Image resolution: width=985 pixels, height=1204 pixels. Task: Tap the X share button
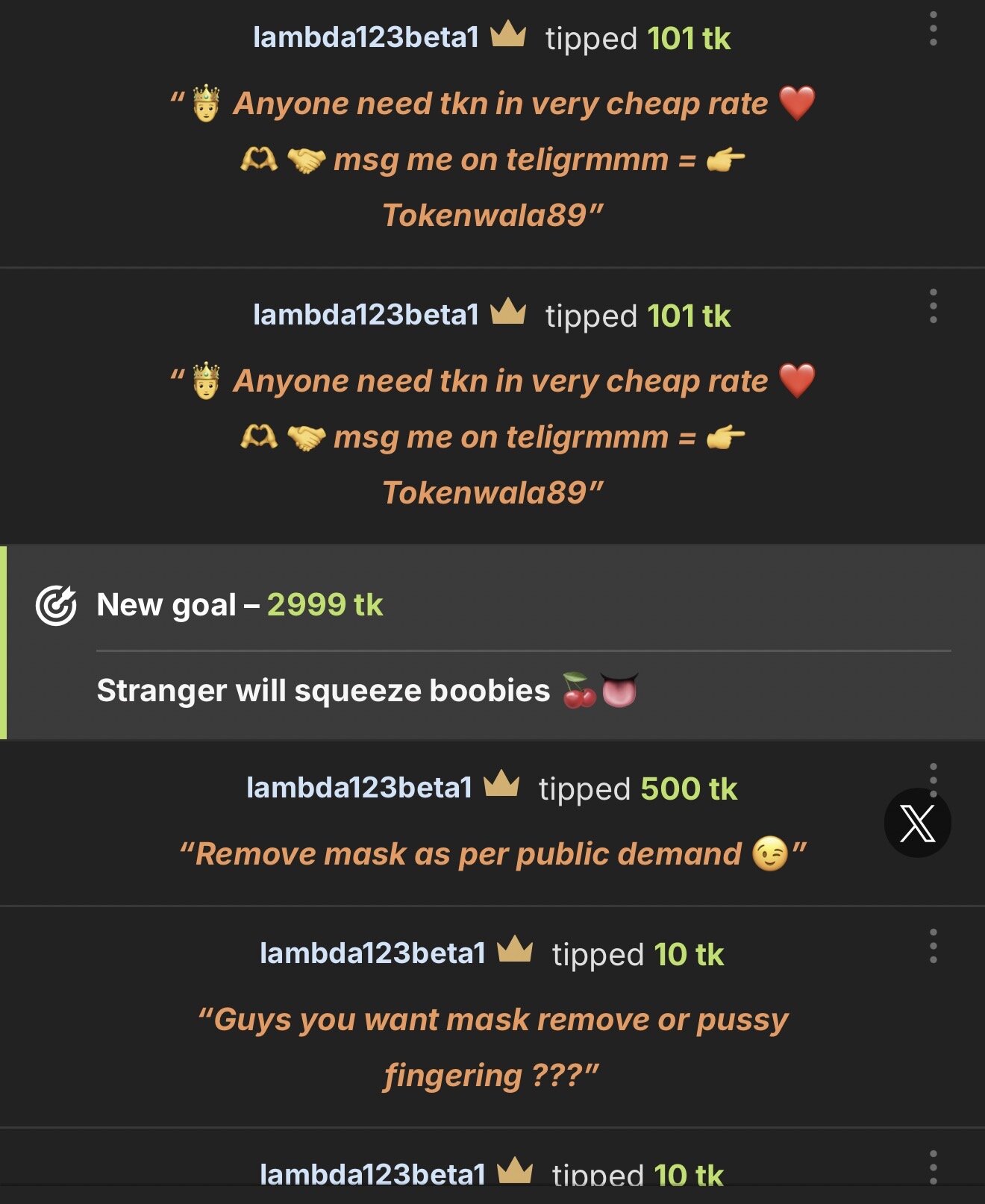click(x=917, y=823)
